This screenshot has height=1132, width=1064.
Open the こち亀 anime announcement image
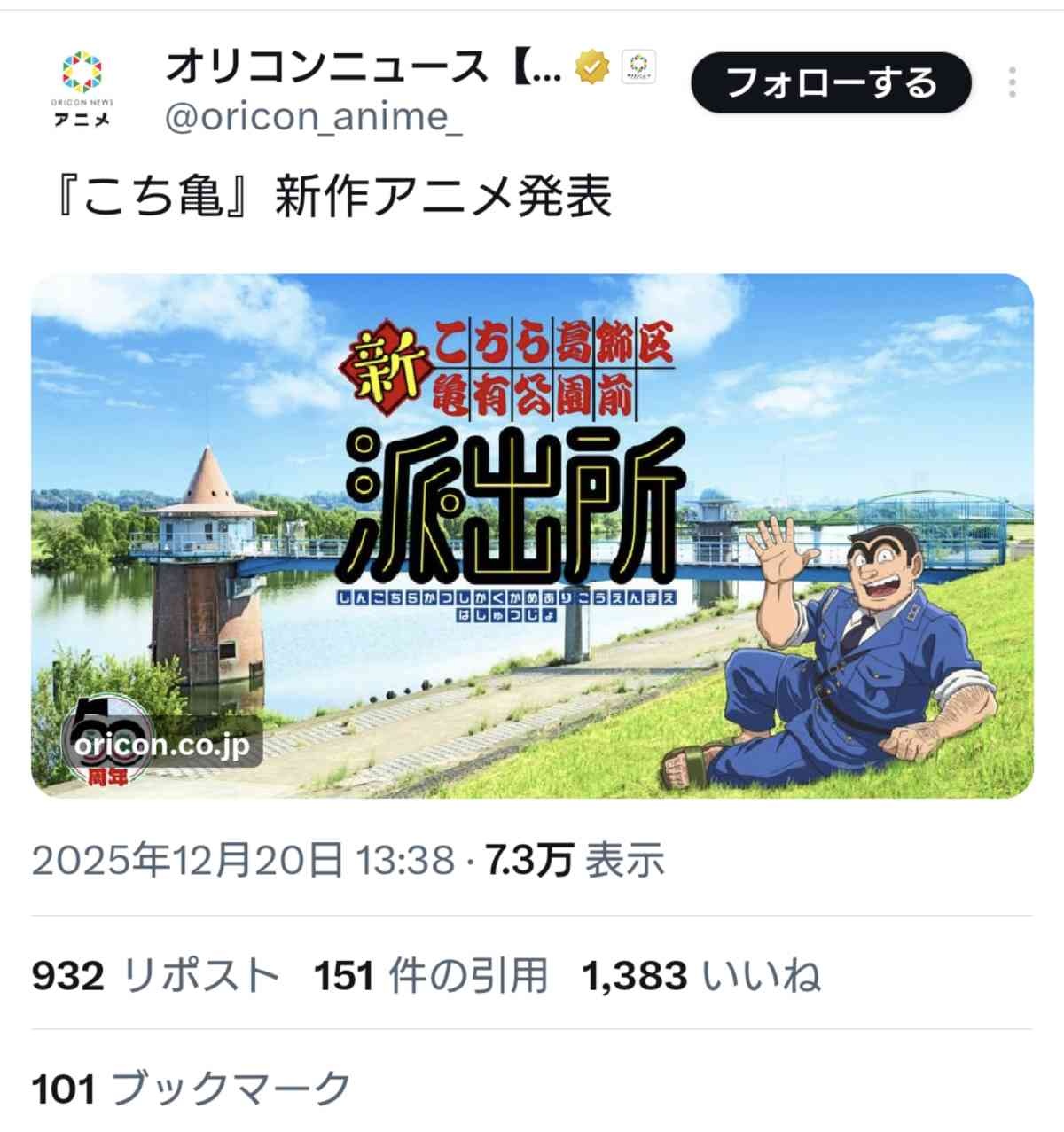pos(532,535)
